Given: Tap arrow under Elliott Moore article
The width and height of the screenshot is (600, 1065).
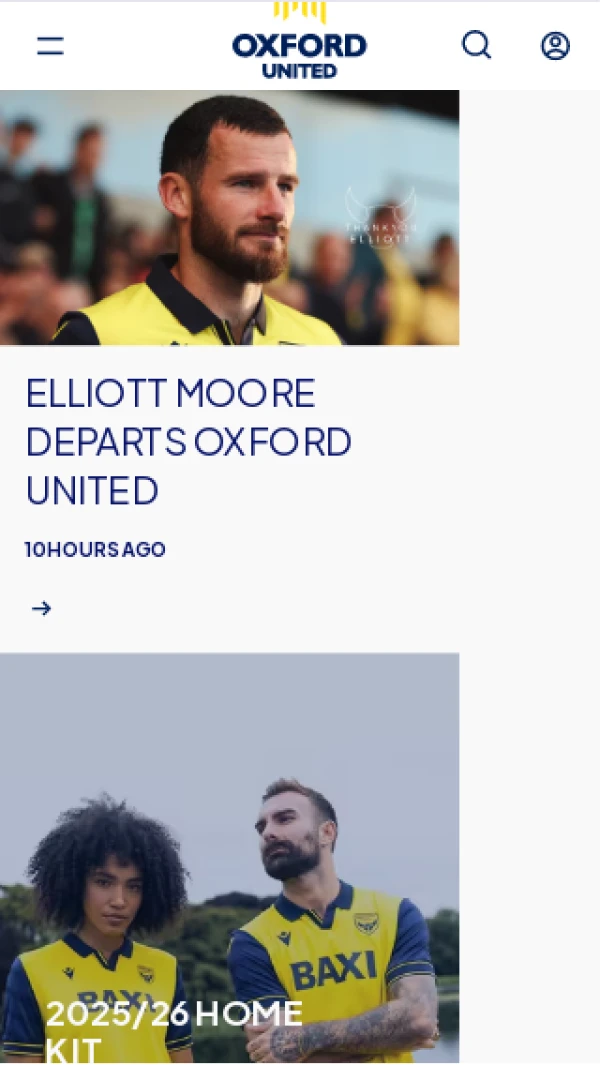Looking at the screenshot, I should click(41, 608).
